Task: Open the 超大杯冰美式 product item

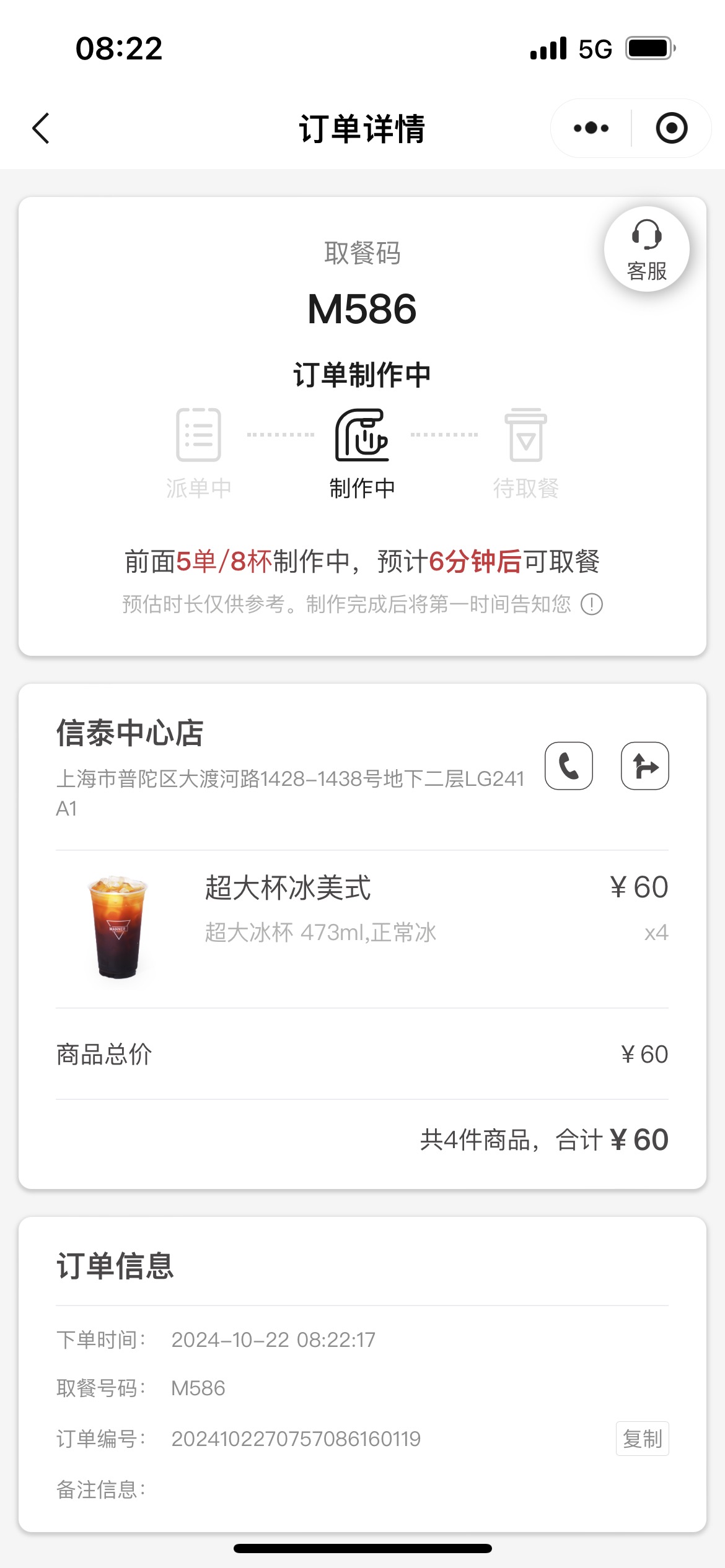Action: tap(362, 928)
